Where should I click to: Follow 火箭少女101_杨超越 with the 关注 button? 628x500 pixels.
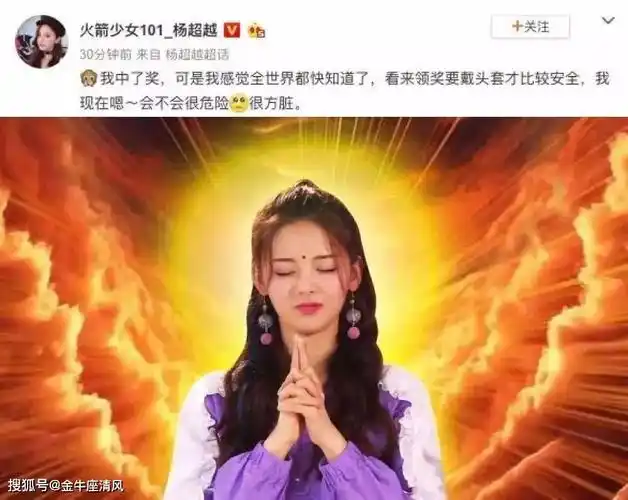[532, 27]
